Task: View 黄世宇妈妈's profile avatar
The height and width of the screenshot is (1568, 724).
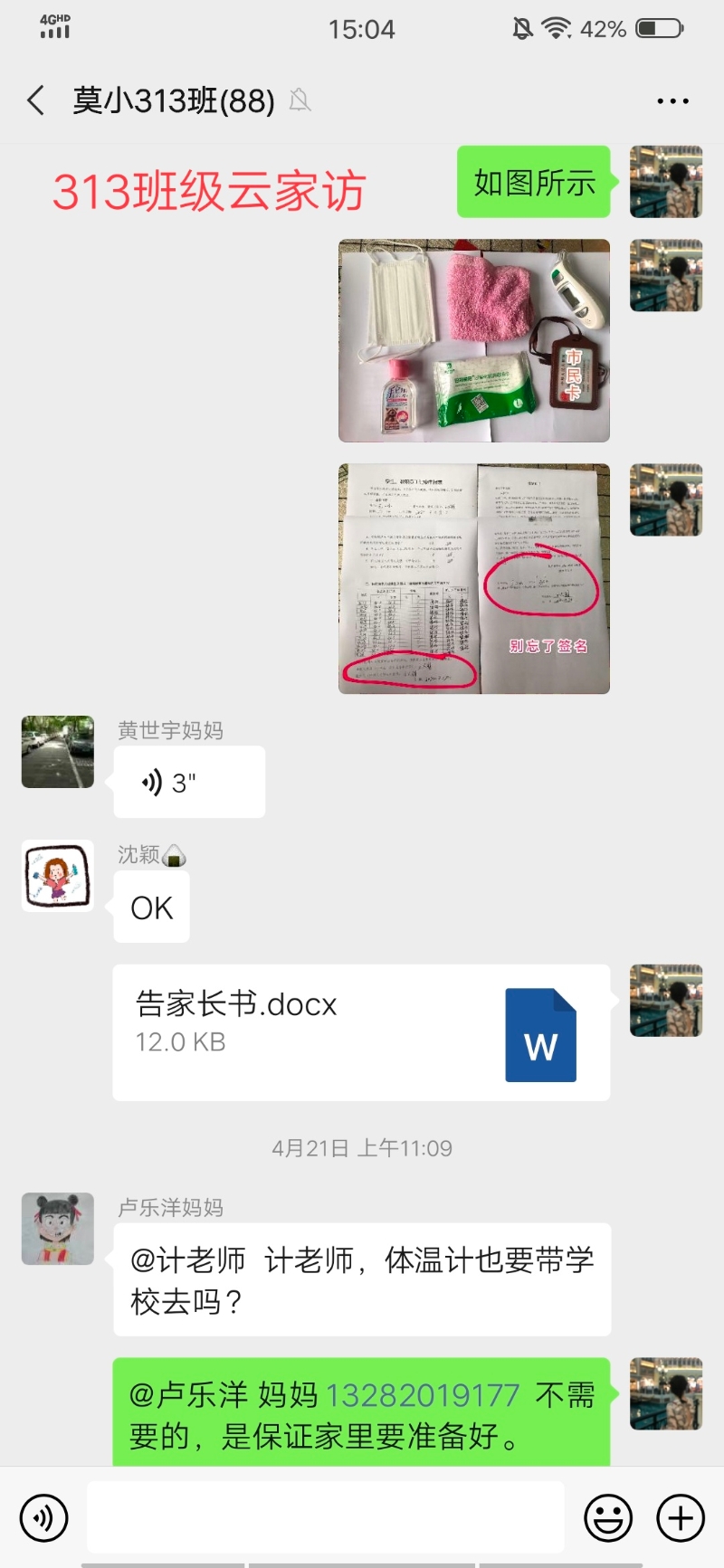Action: click(x=58, y=752)
